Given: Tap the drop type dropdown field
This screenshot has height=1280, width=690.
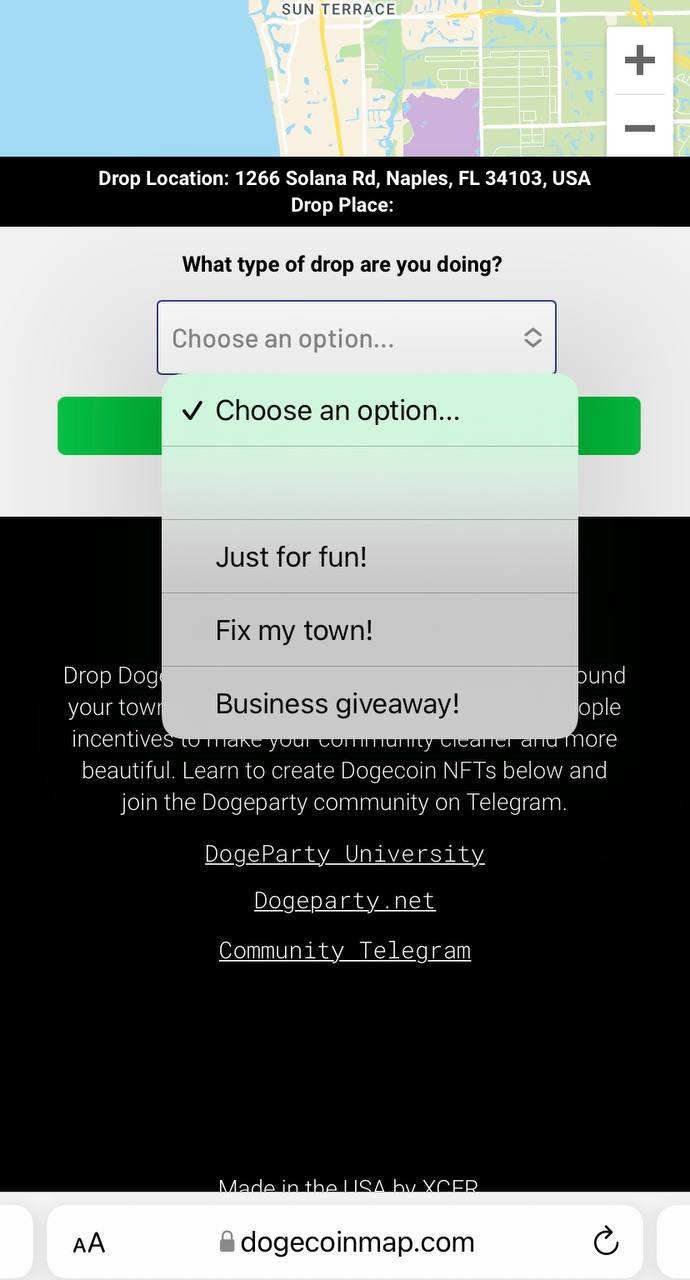Looking at the screenshot, I should [356, 338].
